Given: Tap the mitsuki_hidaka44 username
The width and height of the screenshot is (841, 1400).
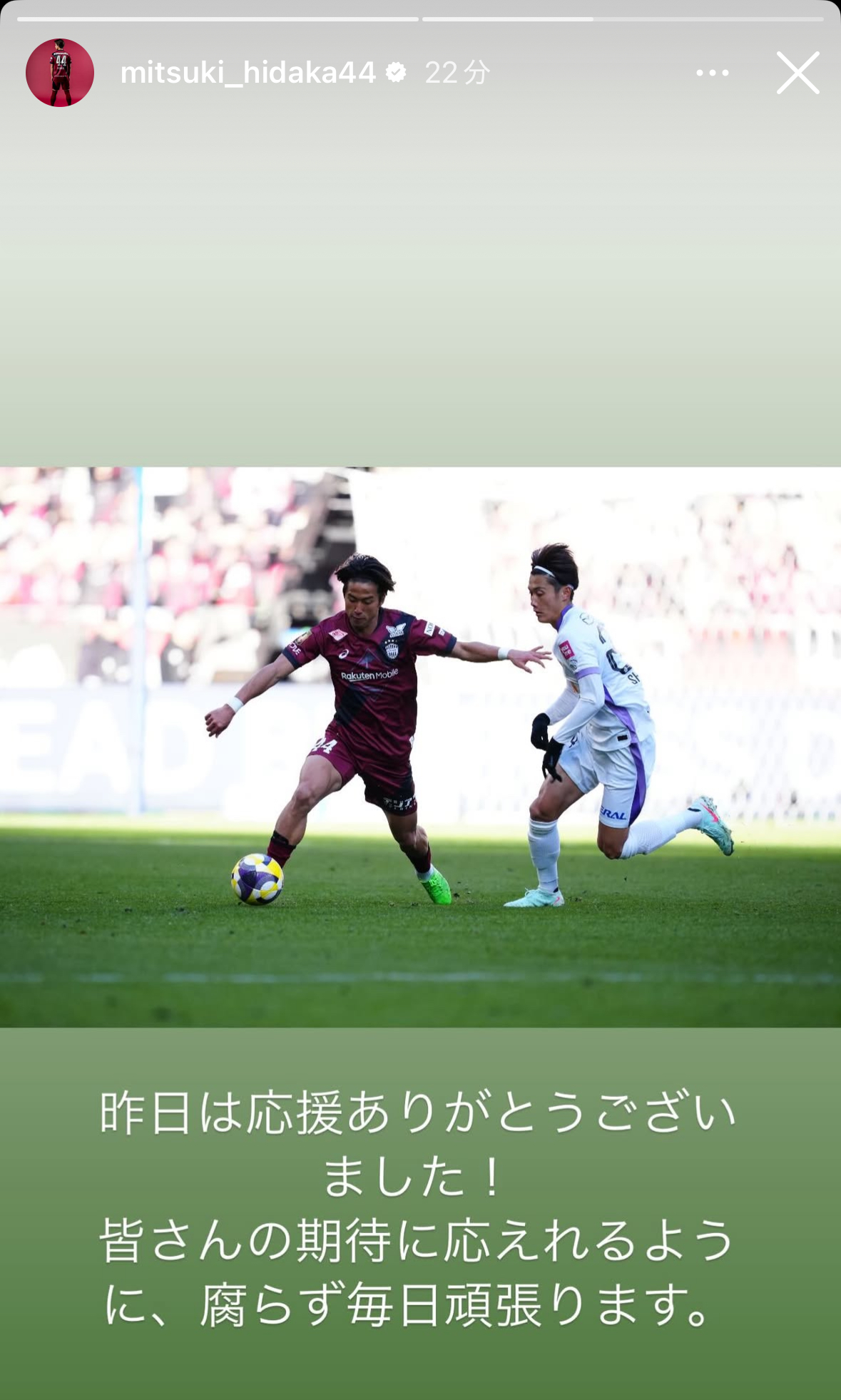Looking at the screenshot, I should pos(248,73).
